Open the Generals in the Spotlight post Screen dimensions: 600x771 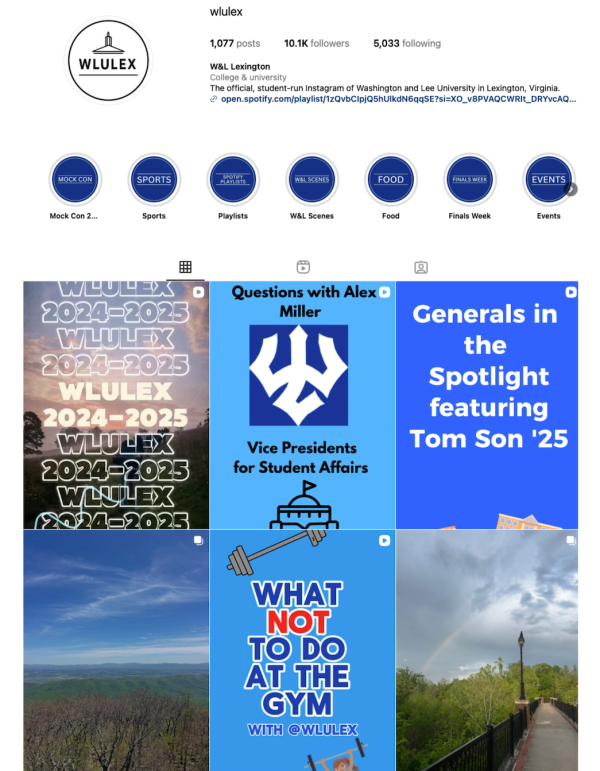click(487, 405)
